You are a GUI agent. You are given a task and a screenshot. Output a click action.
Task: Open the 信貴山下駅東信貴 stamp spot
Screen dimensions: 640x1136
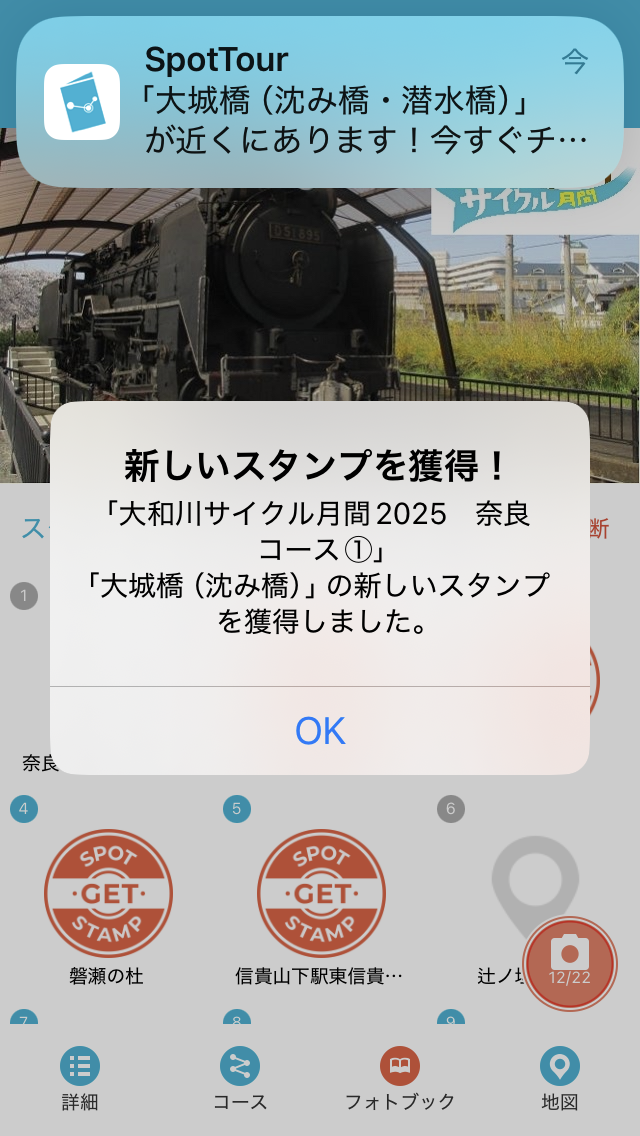(x=320, y=895)
